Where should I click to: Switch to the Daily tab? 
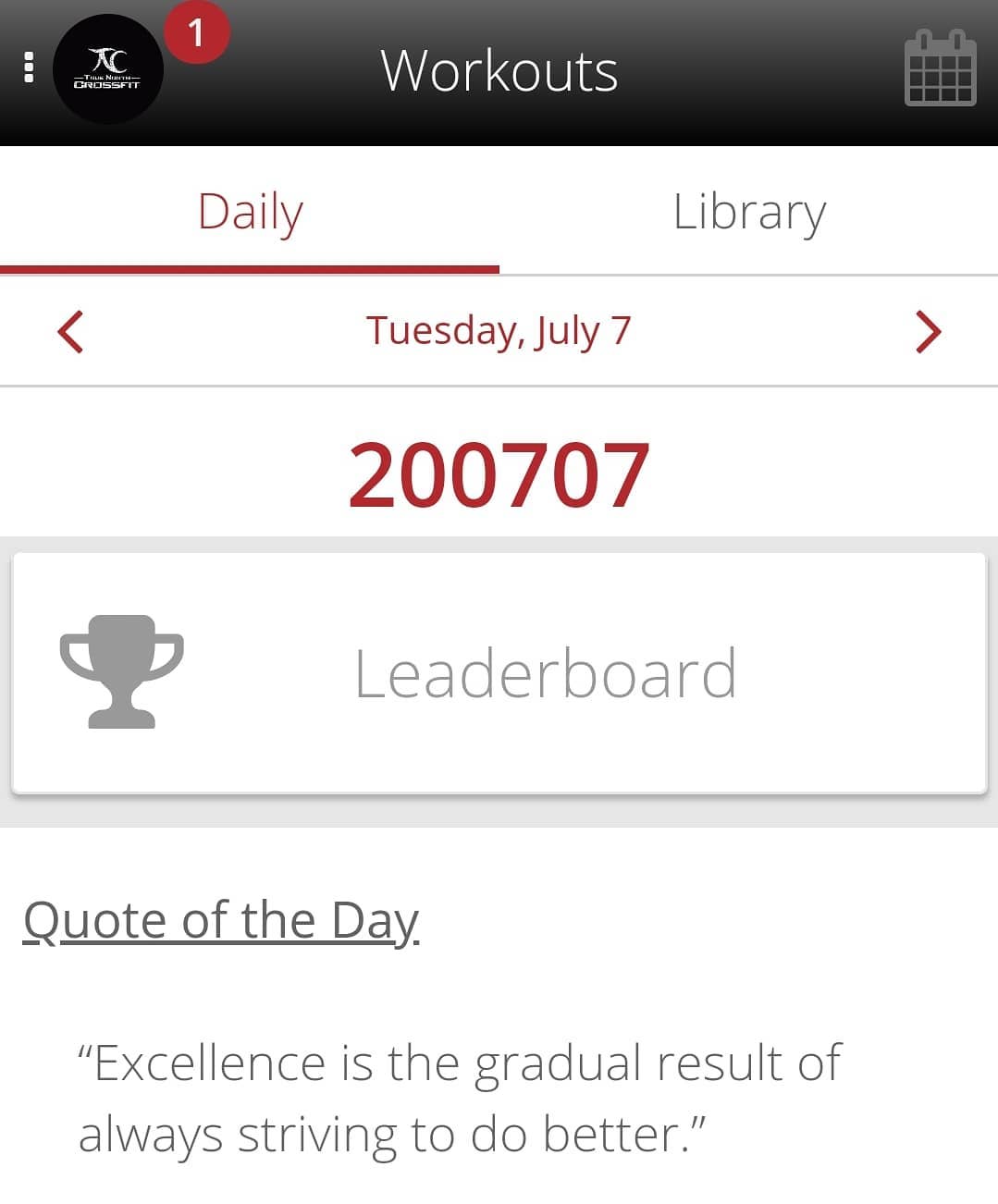pos(250,212)
